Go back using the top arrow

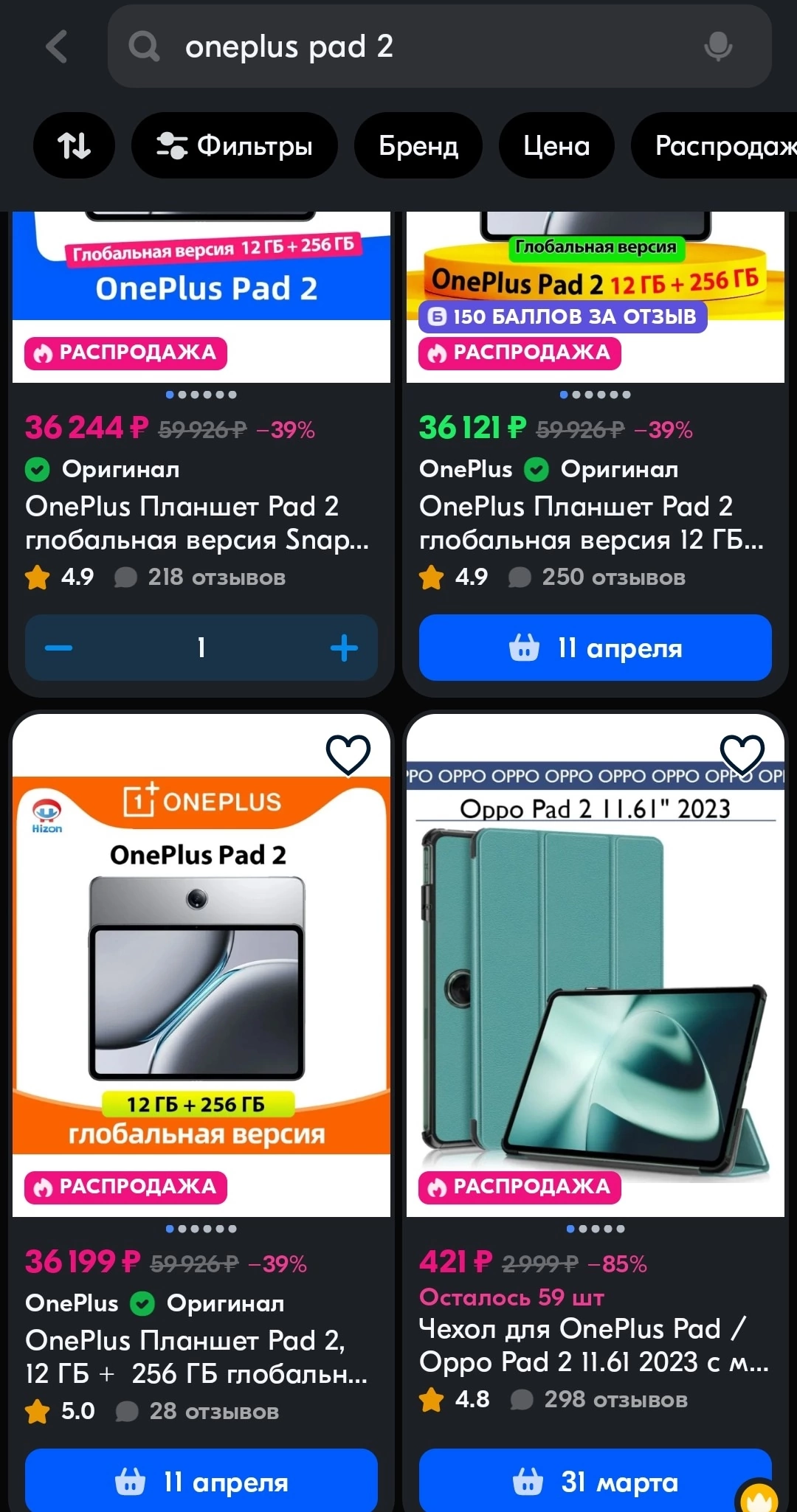click(57, 46)
